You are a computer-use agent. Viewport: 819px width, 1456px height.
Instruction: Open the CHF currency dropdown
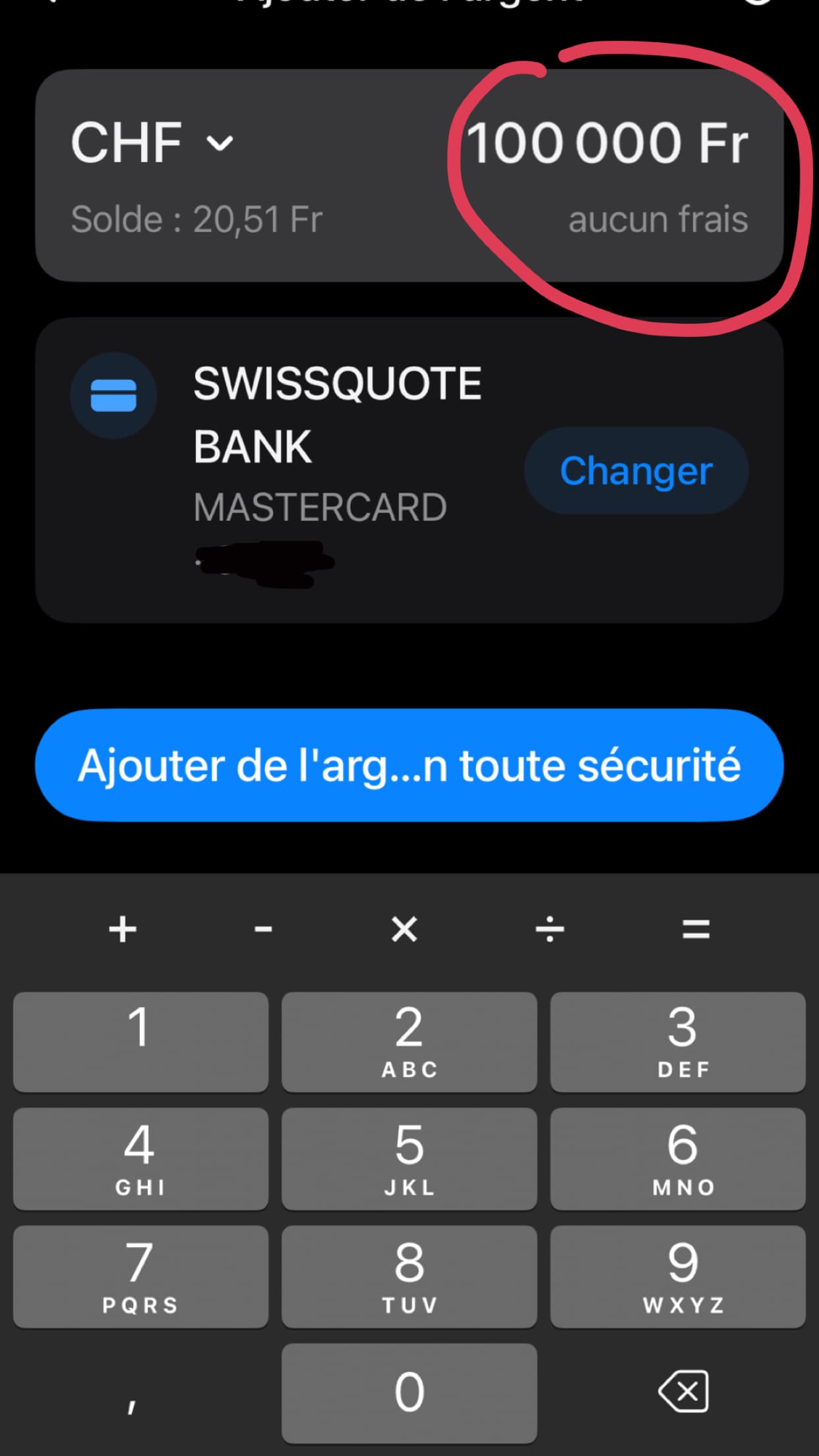(152, 142)
